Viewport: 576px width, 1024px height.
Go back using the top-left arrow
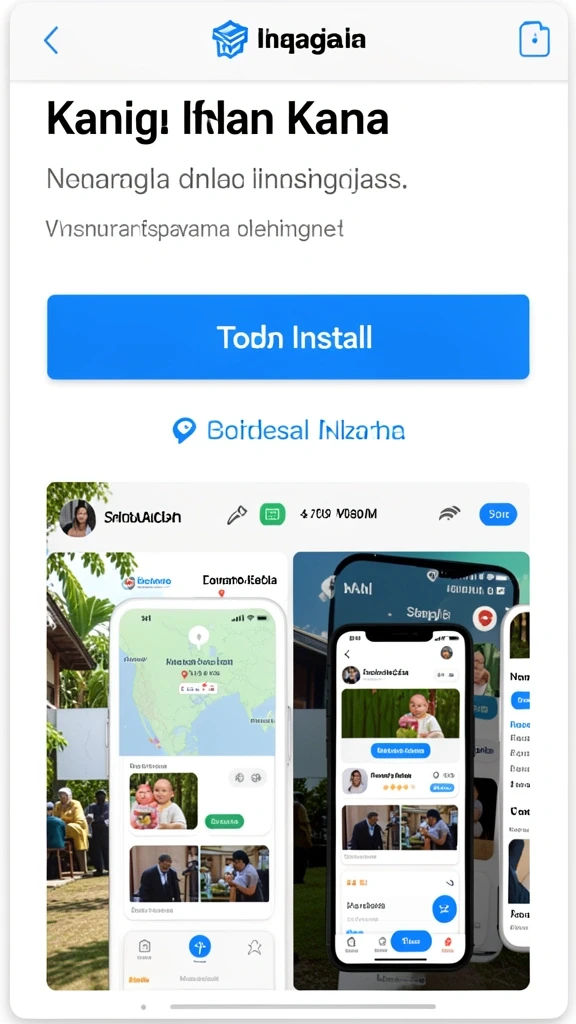[51, 40]
